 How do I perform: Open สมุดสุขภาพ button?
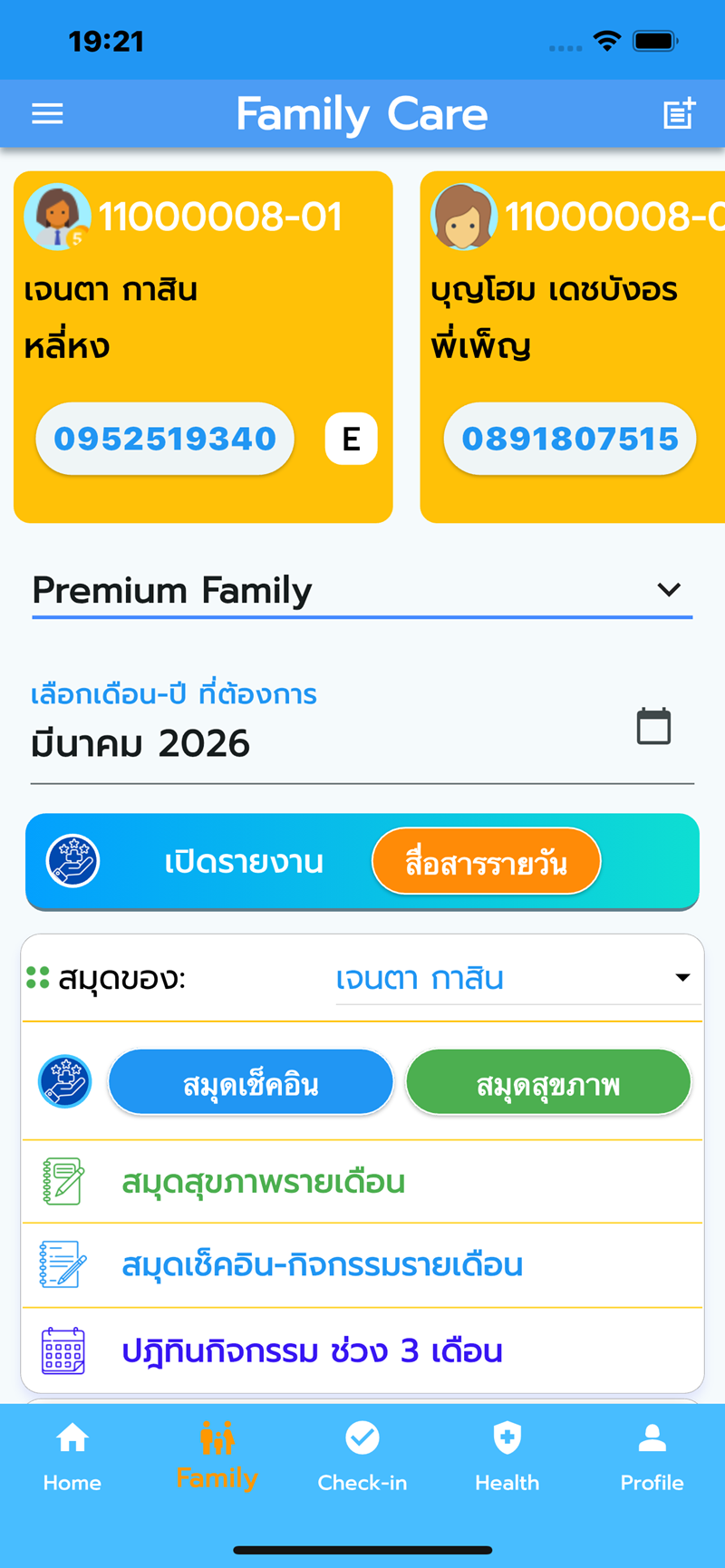(548, 1083)
